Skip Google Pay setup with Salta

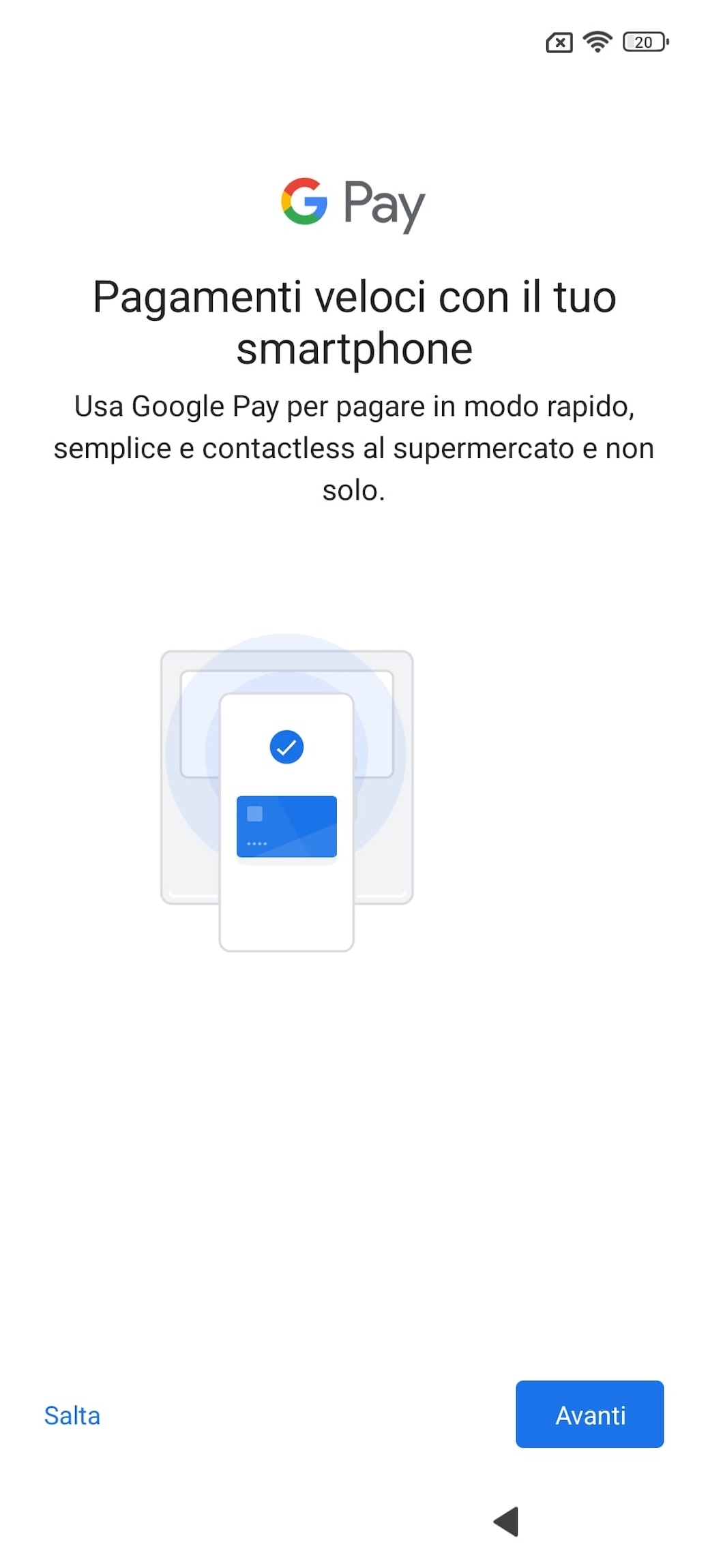(72, 1416)
